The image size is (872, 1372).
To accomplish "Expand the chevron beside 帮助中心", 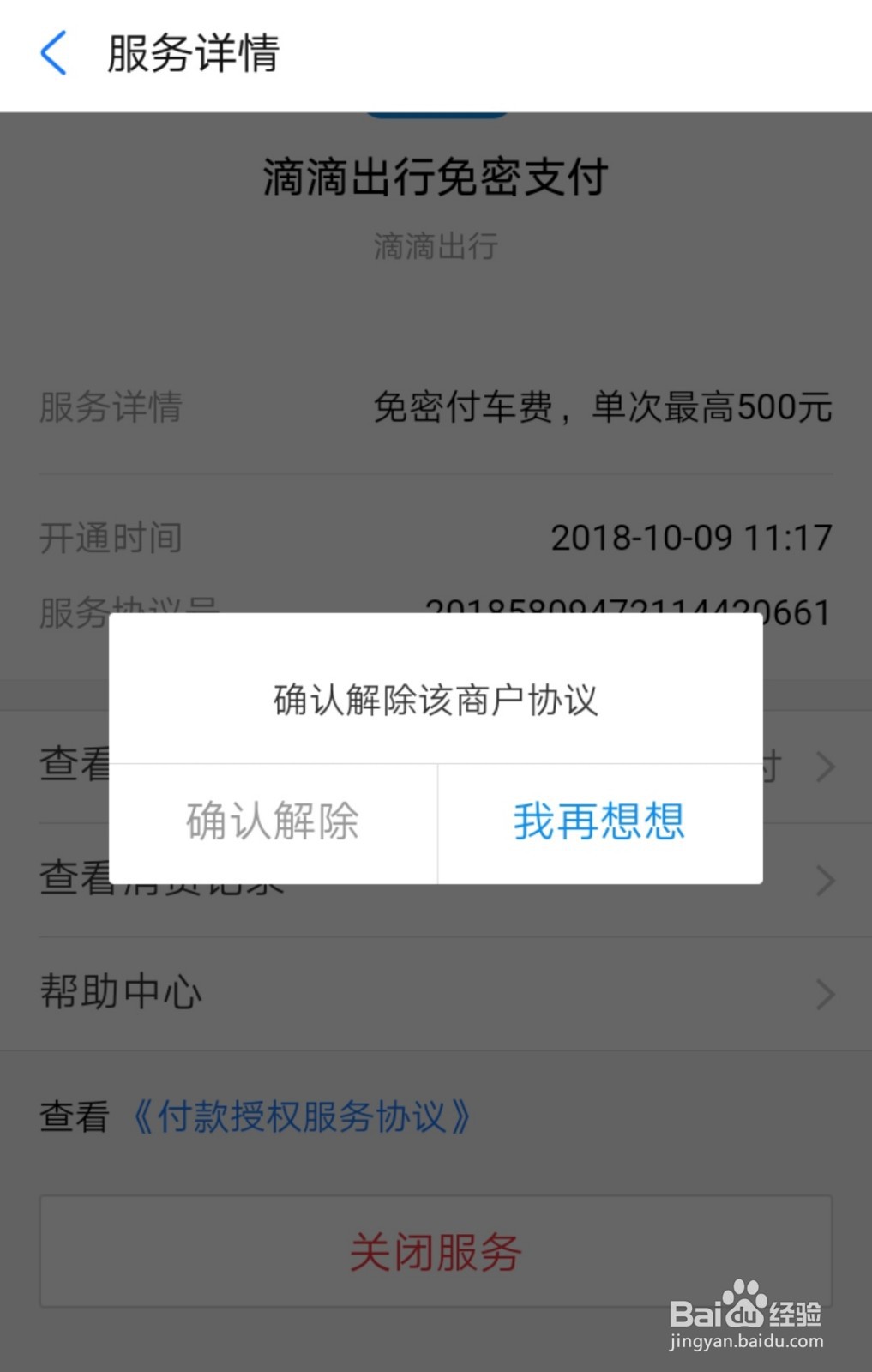I will coord(826,993).
